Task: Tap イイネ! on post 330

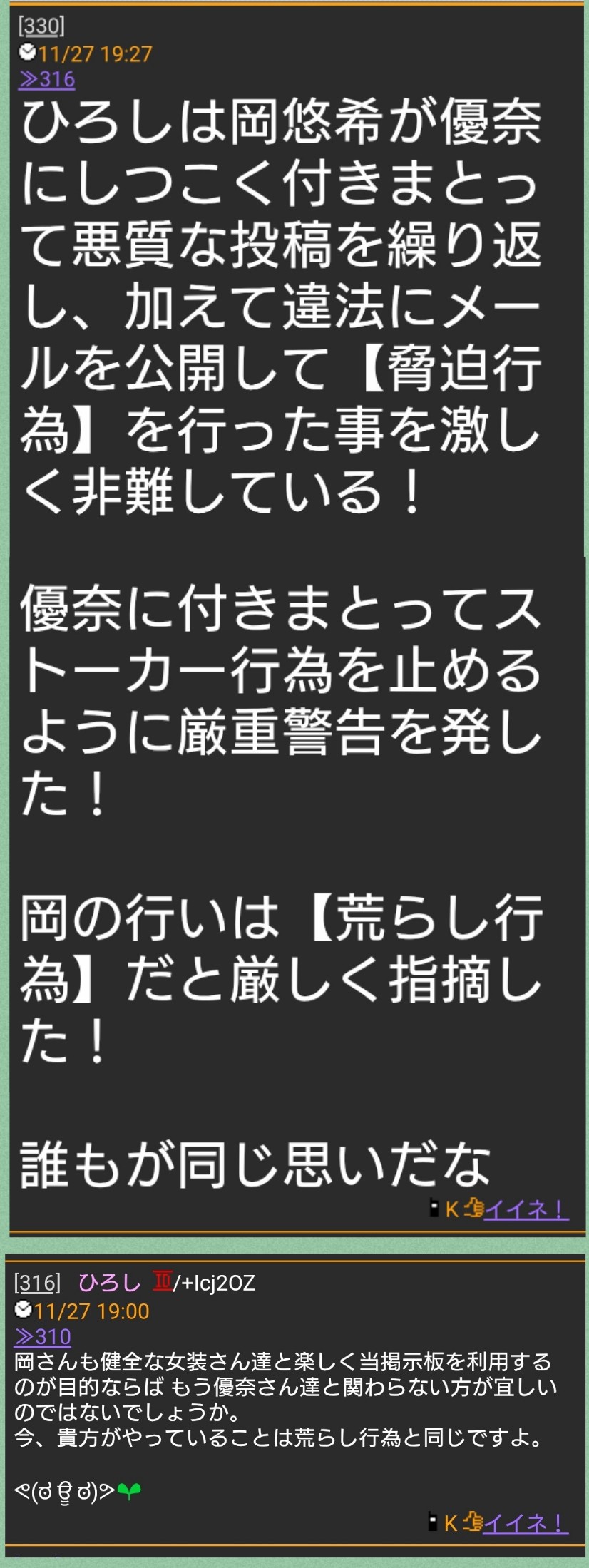Action: [x=526, y=1209]
